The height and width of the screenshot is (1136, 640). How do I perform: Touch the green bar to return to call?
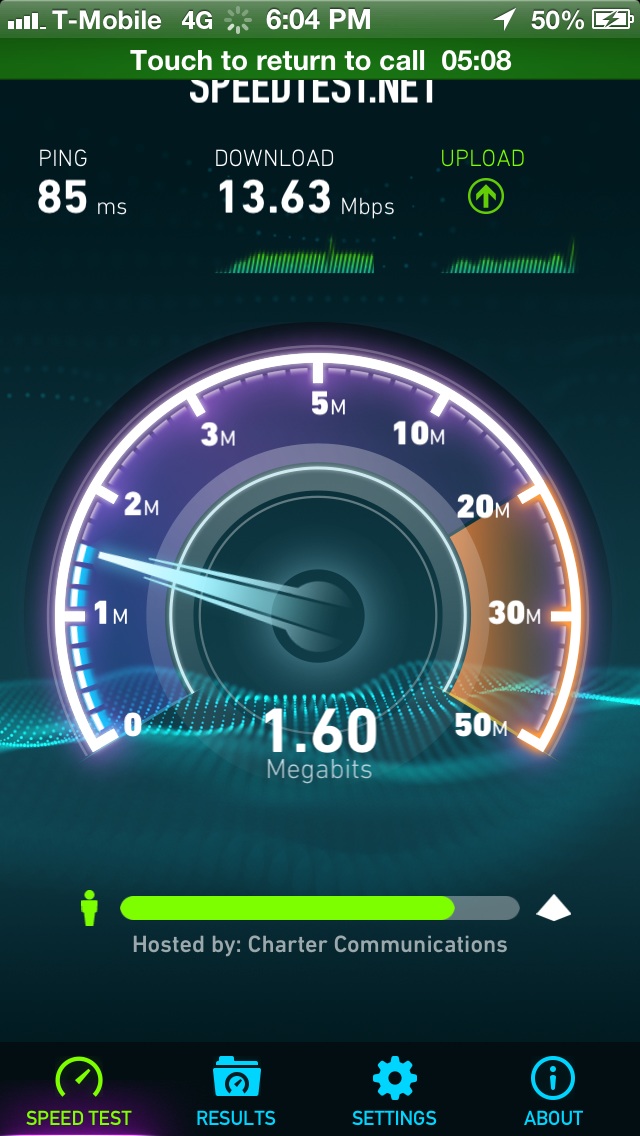tap(320, 59)
